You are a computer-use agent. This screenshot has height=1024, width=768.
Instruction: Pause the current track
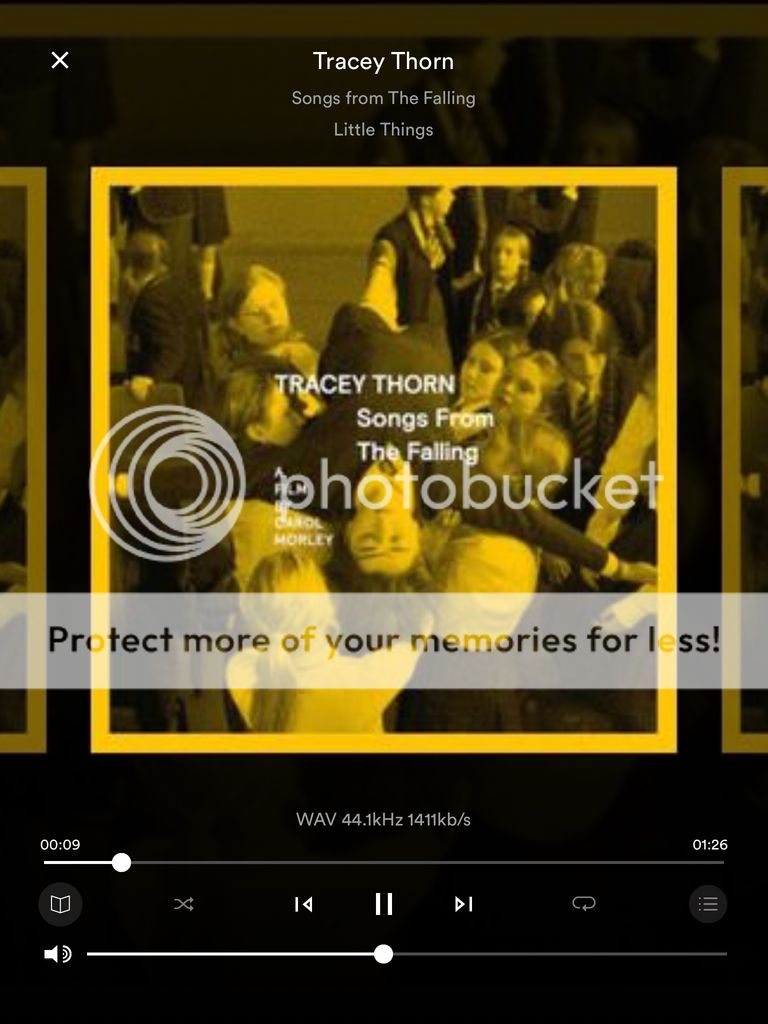point(384,904)
